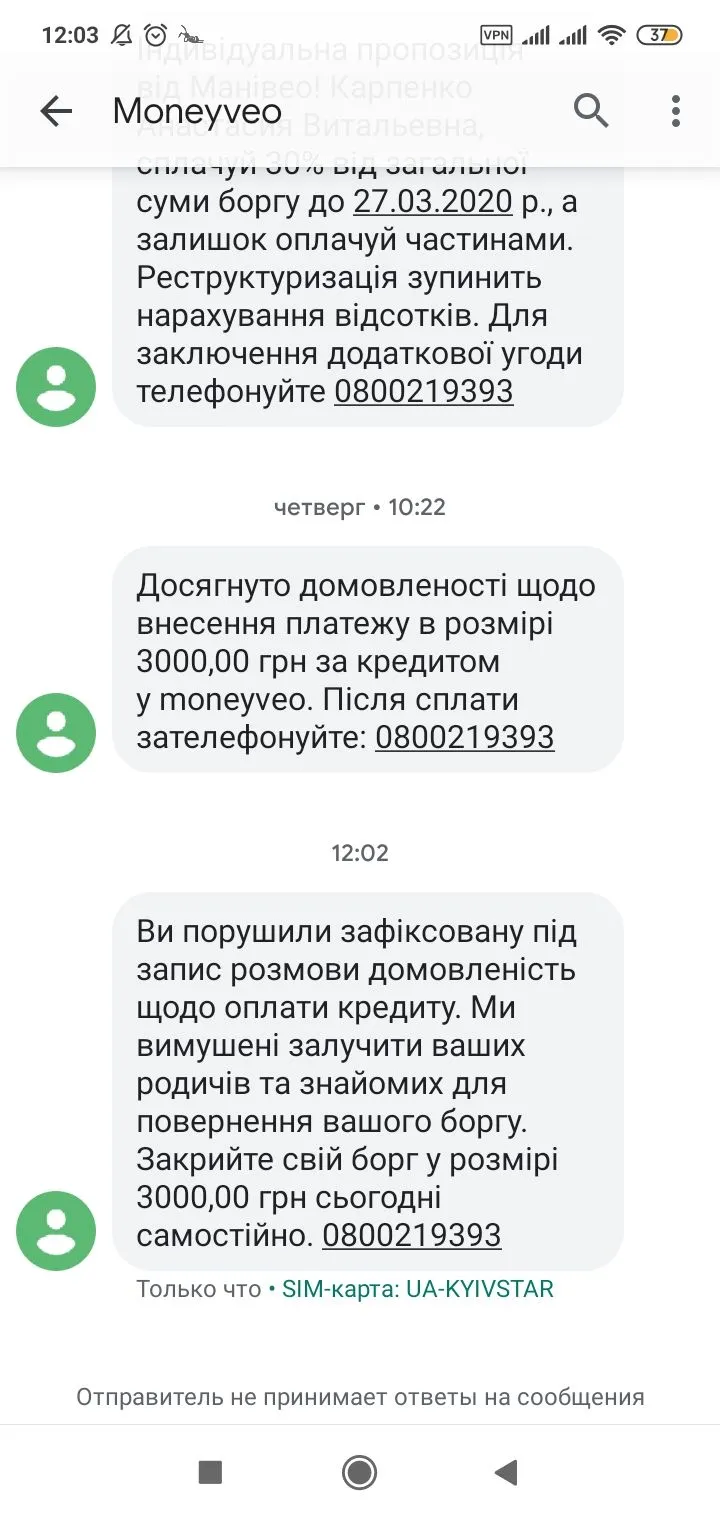Go back from the Moneyveo conversation
This screenshot has height=1520, width=720.
tap(56, 111)
